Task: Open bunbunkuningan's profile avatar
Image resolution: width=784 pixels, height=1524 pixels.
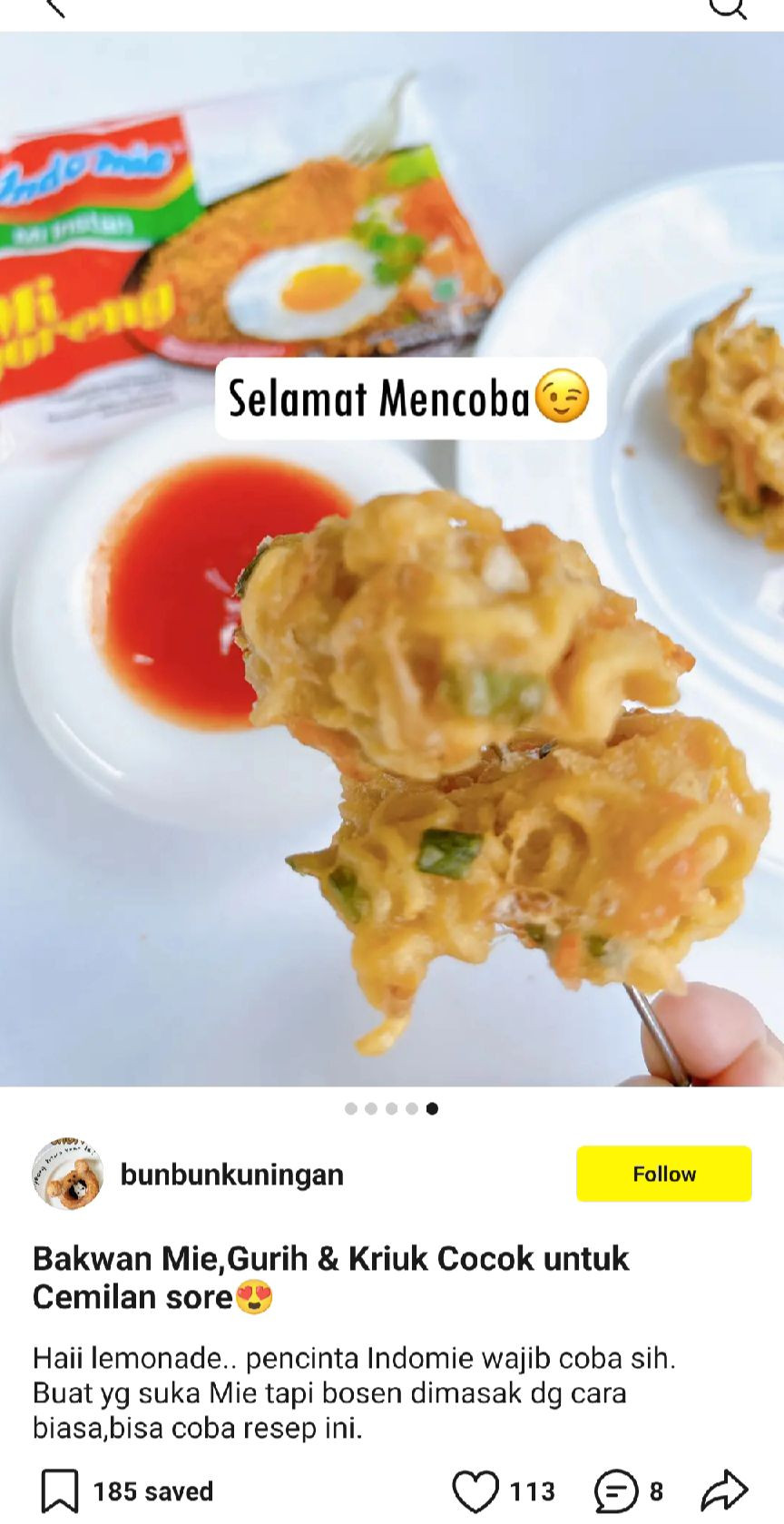Action: tap(71, 1174)
